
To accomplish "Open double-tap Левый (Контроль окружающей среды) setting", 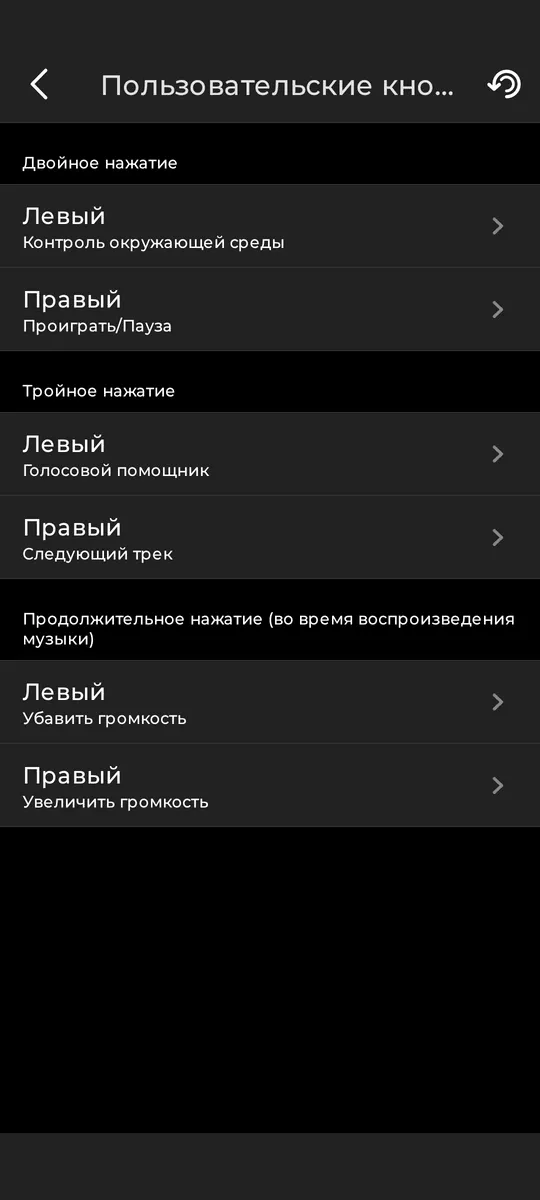I will (270, 226).
